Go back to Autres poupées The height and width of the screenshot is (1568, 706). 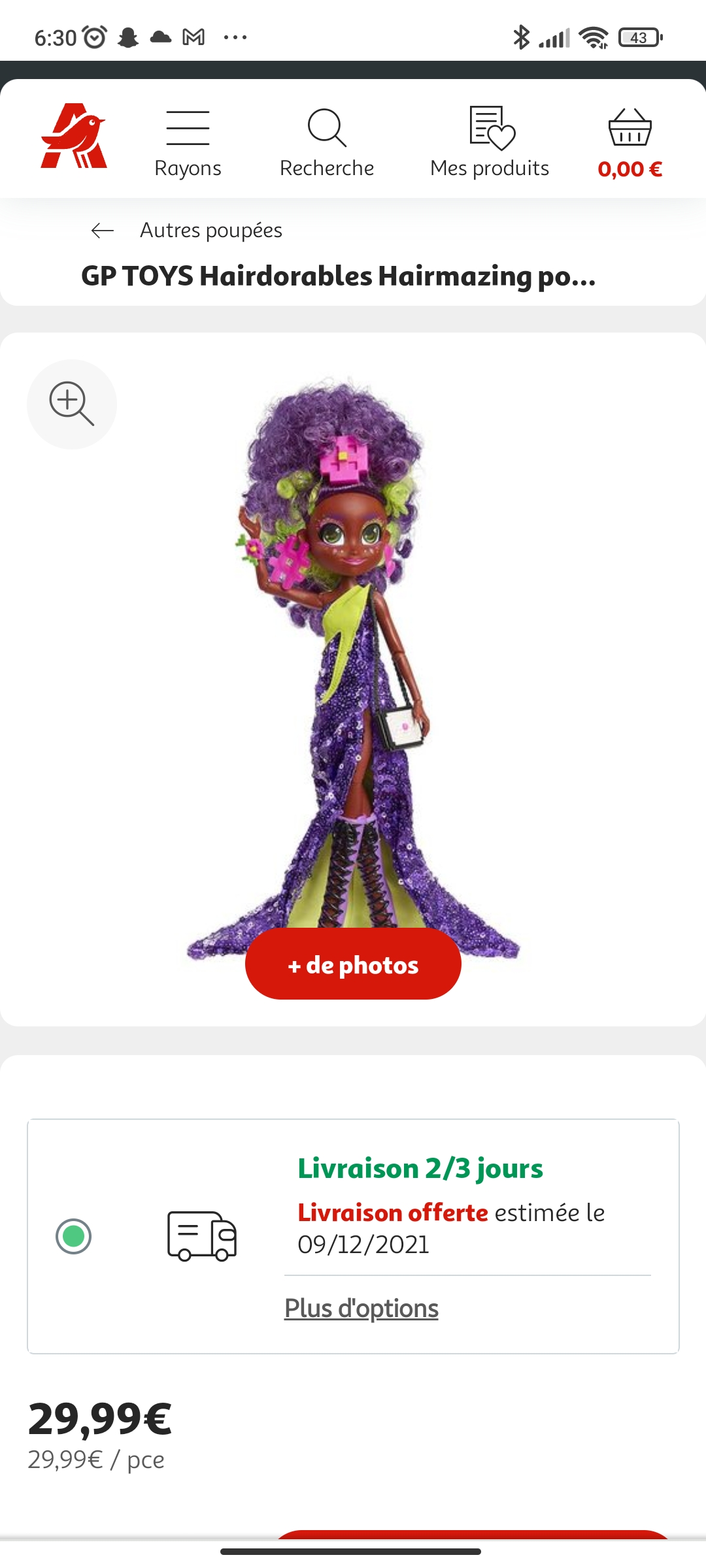tap(103, 231)
